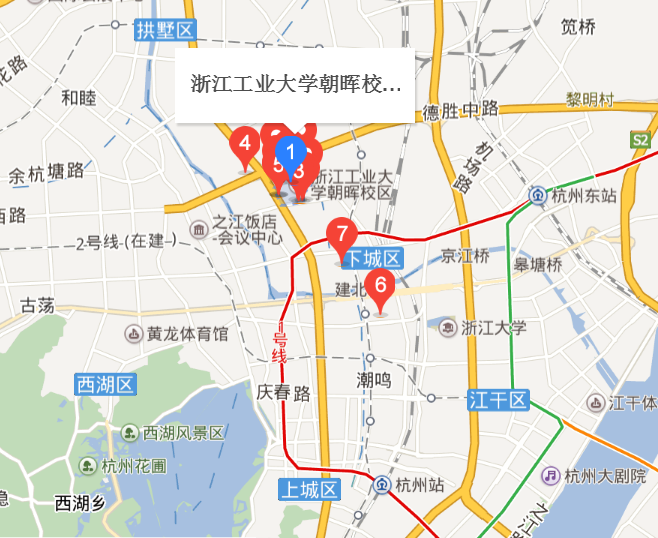The width and height of the screenshot is (658, 538).
Task: Tap red map marker number 4
Action: point(244,143)
